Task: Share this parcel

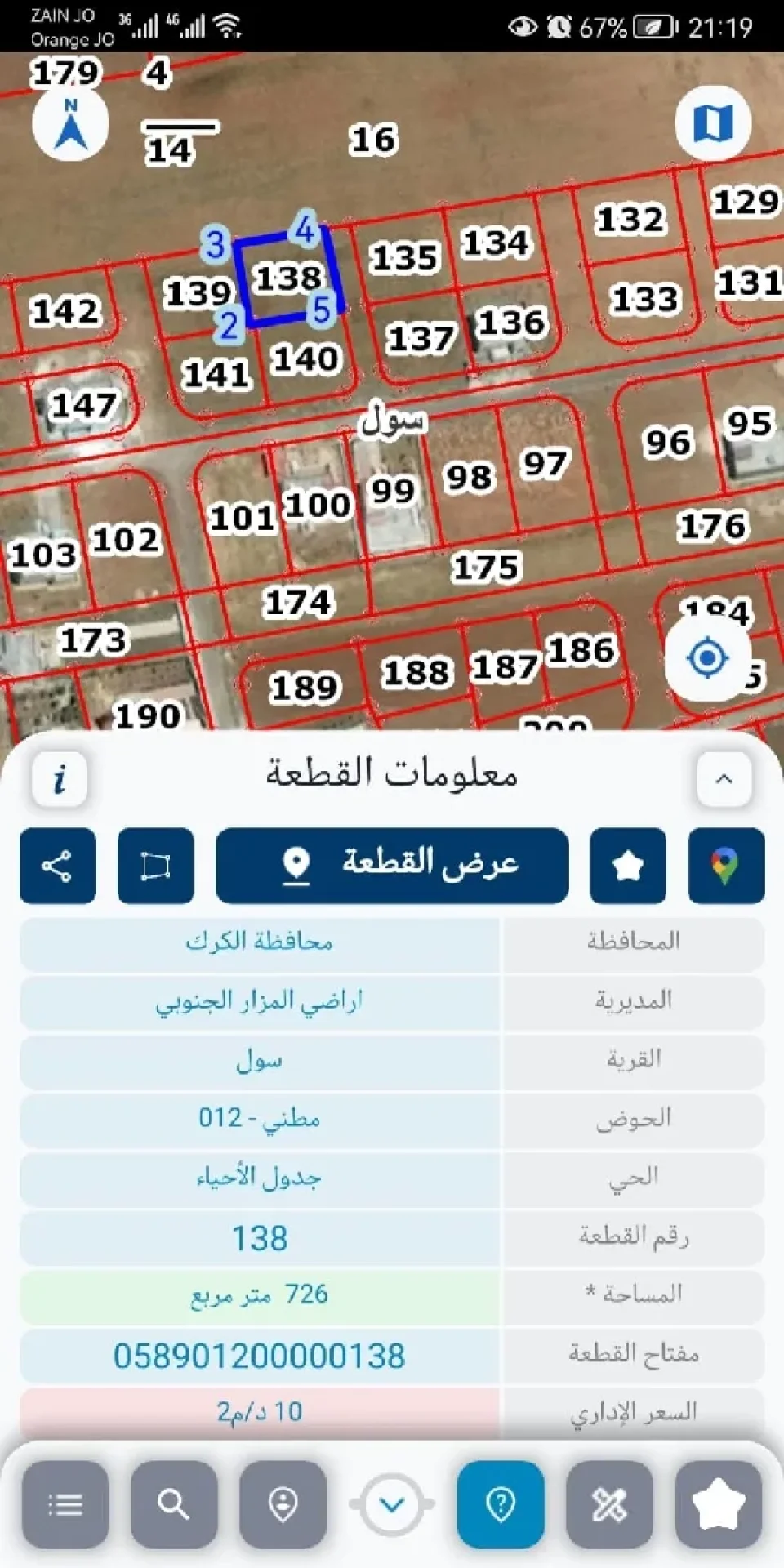Action: point(57,866)
